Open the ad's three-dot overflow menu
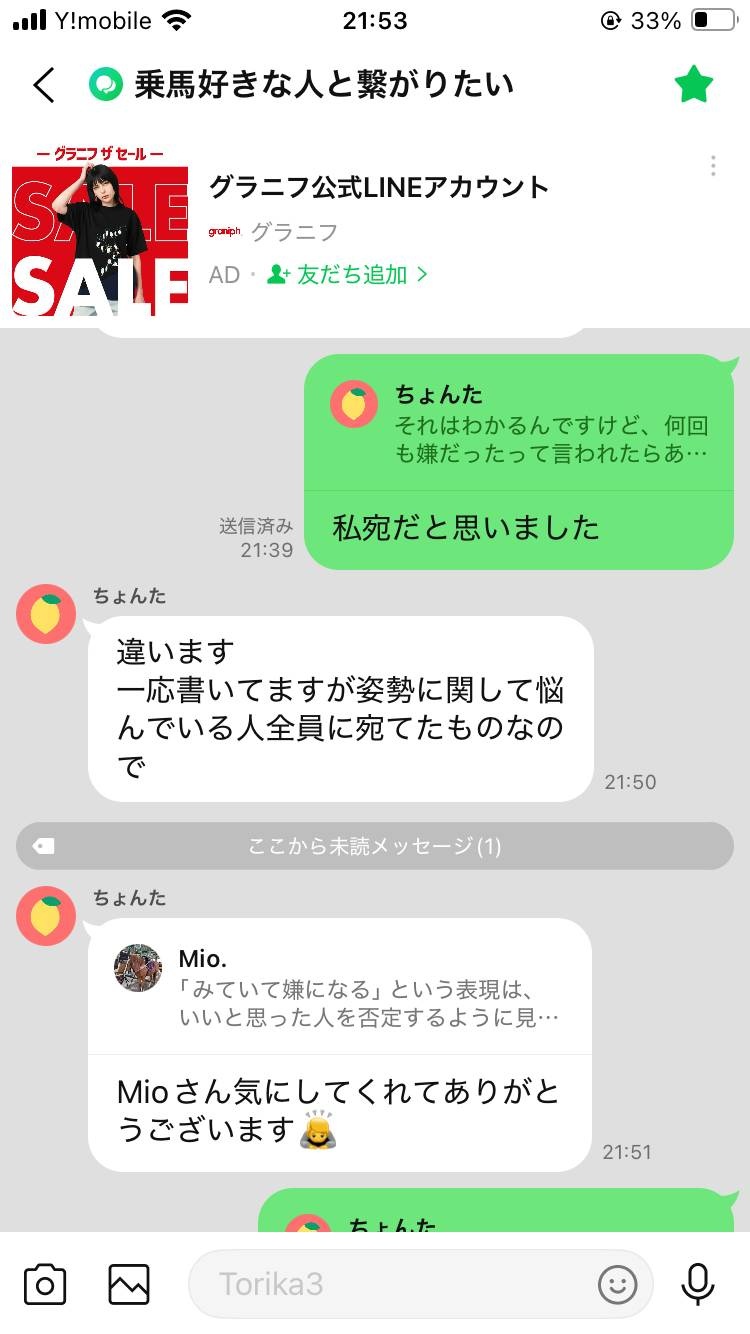The width and height of the screenshot is (750, 1334). 713,166
